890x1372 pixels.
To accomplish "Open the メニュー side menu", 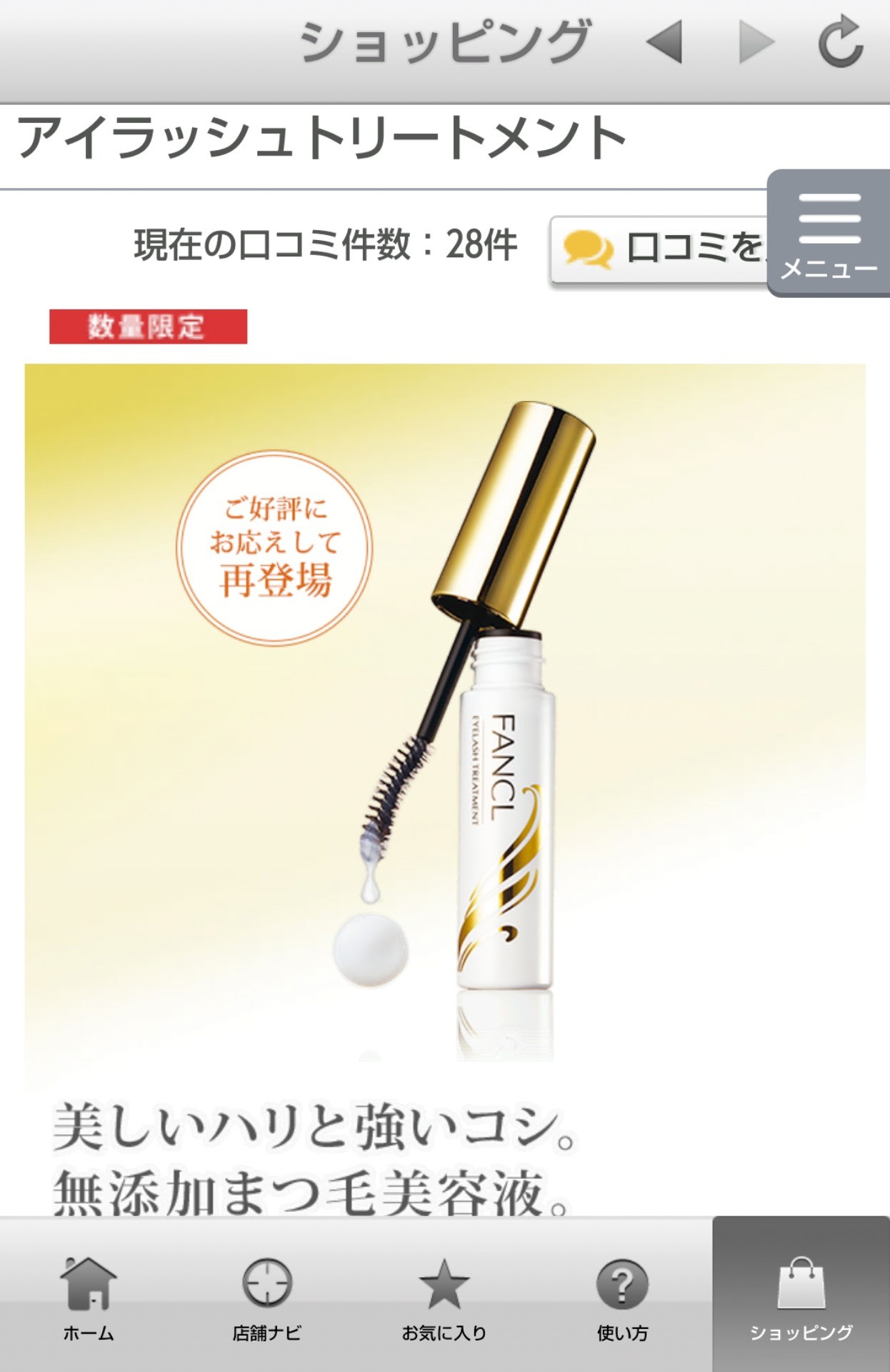I will [829, 234].
